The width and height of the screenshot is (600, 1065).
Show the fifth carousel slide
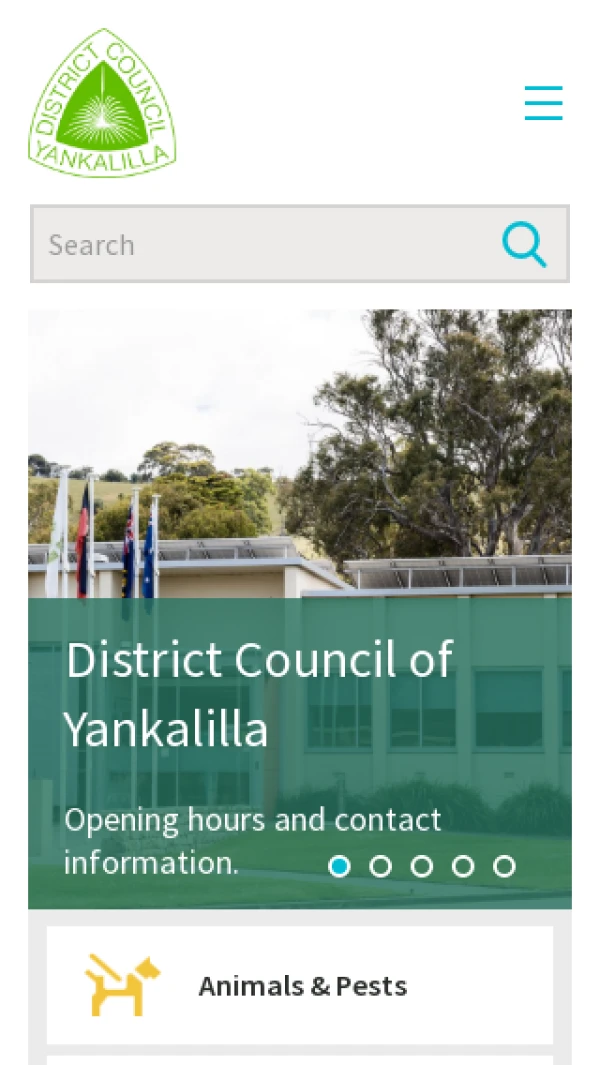click(x=504, y=866)
